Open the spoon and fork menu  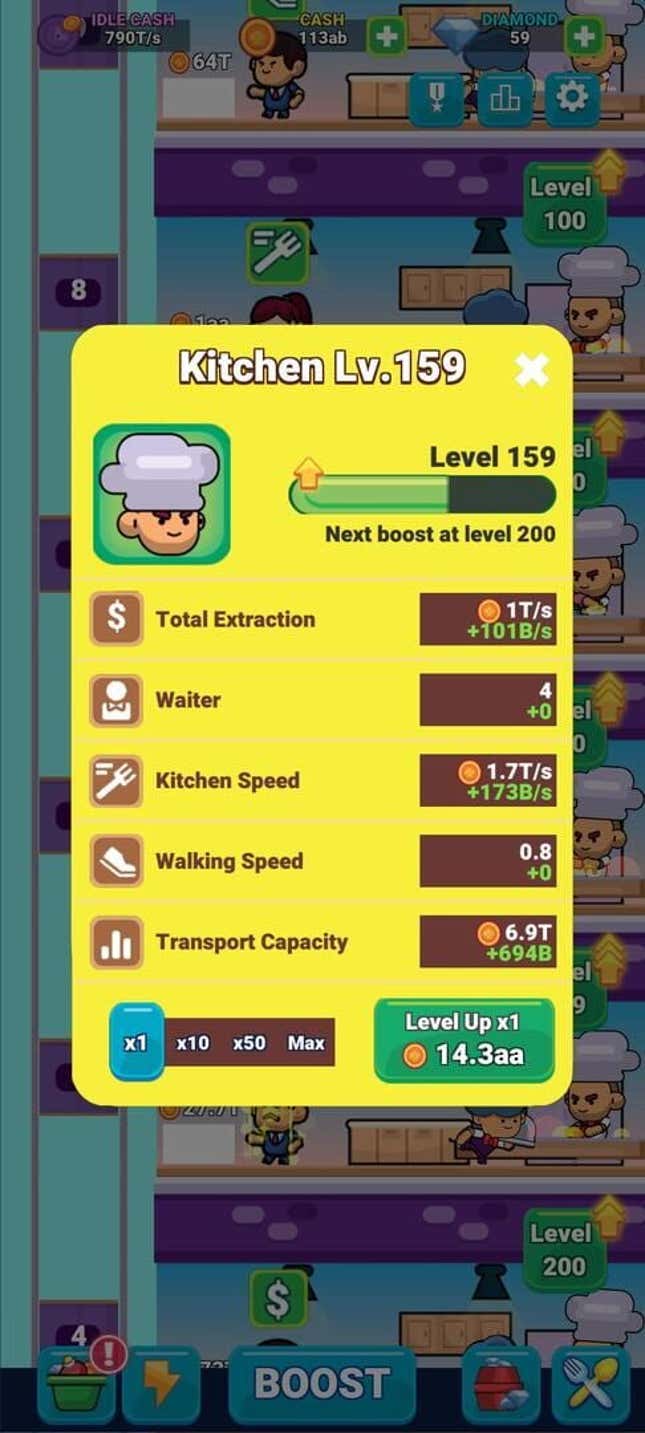click(590, 1386)
